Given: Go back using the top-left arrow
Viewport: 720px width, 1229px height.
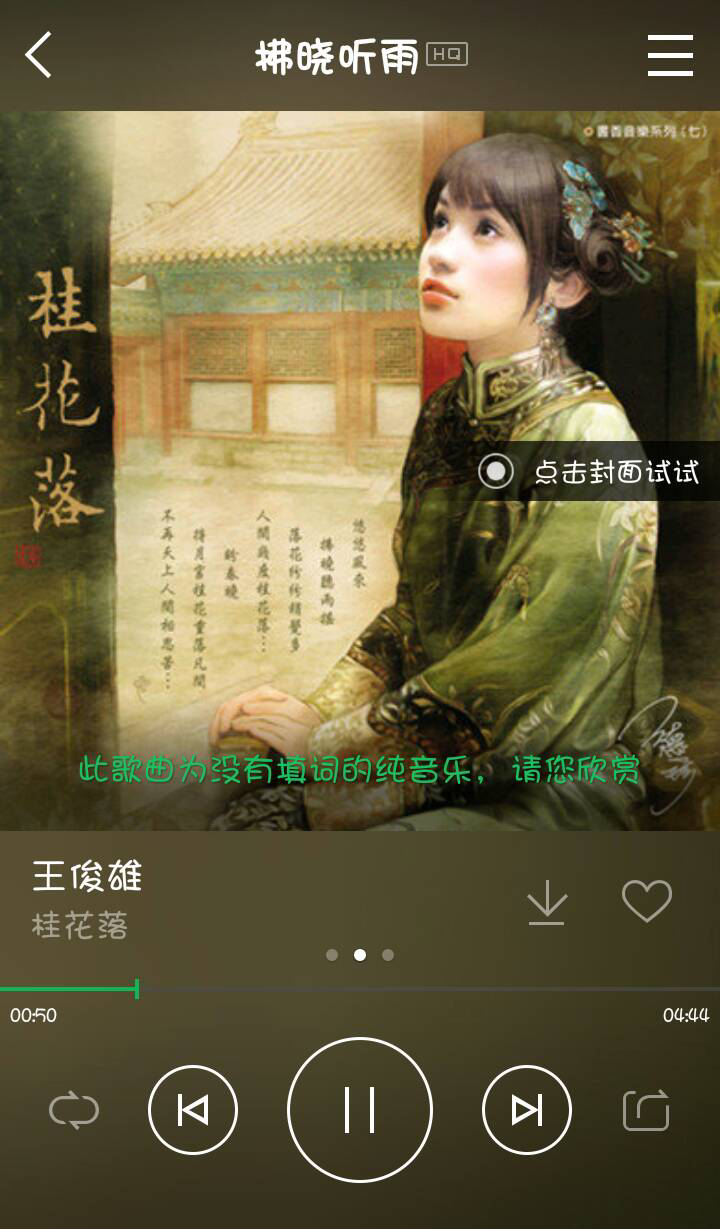Looking at the screenshot, I should [38, 55].
